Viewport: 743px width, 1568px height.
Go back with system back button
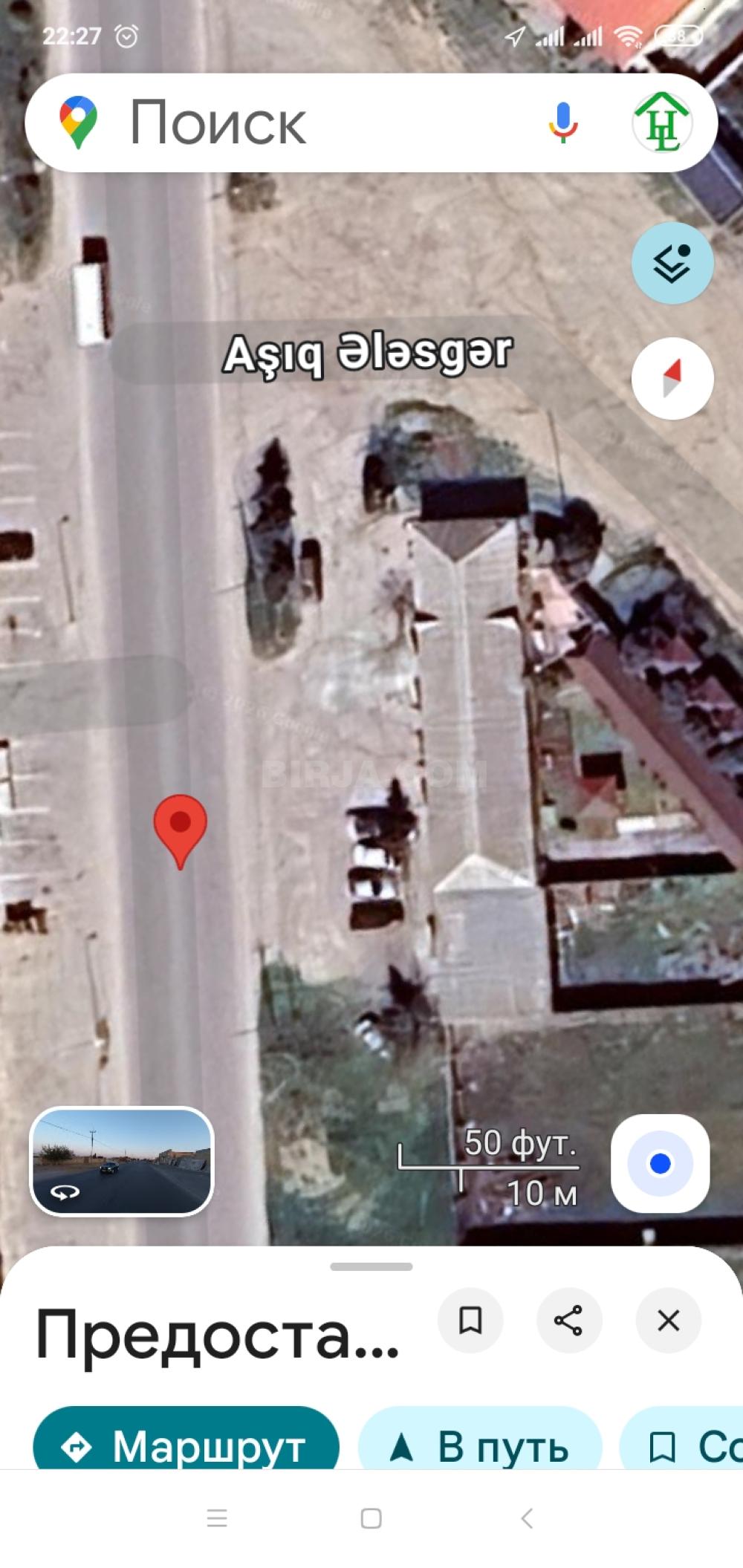pyautogui.click(x=527, y=1519)
